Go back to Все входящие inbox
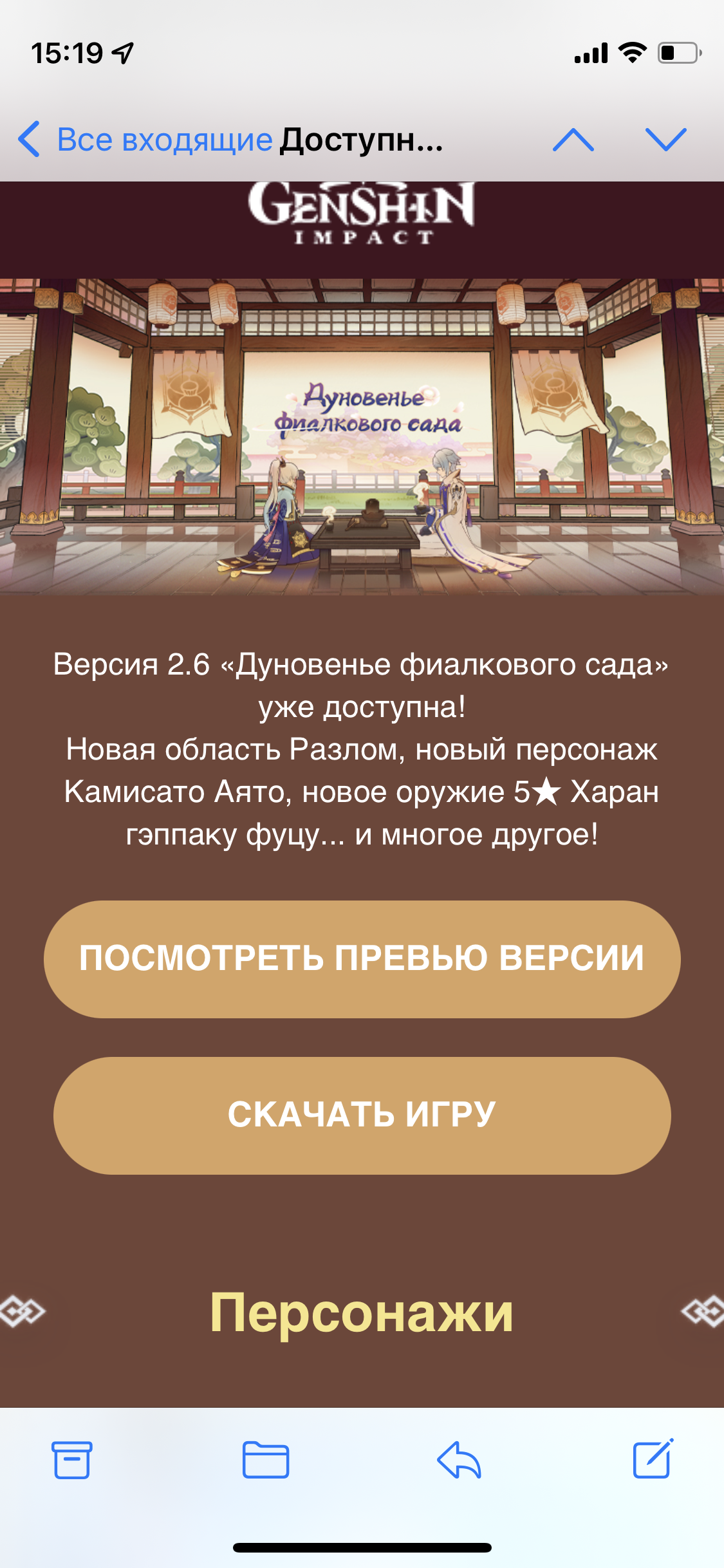724x1568 pixels. coord(145,140)
